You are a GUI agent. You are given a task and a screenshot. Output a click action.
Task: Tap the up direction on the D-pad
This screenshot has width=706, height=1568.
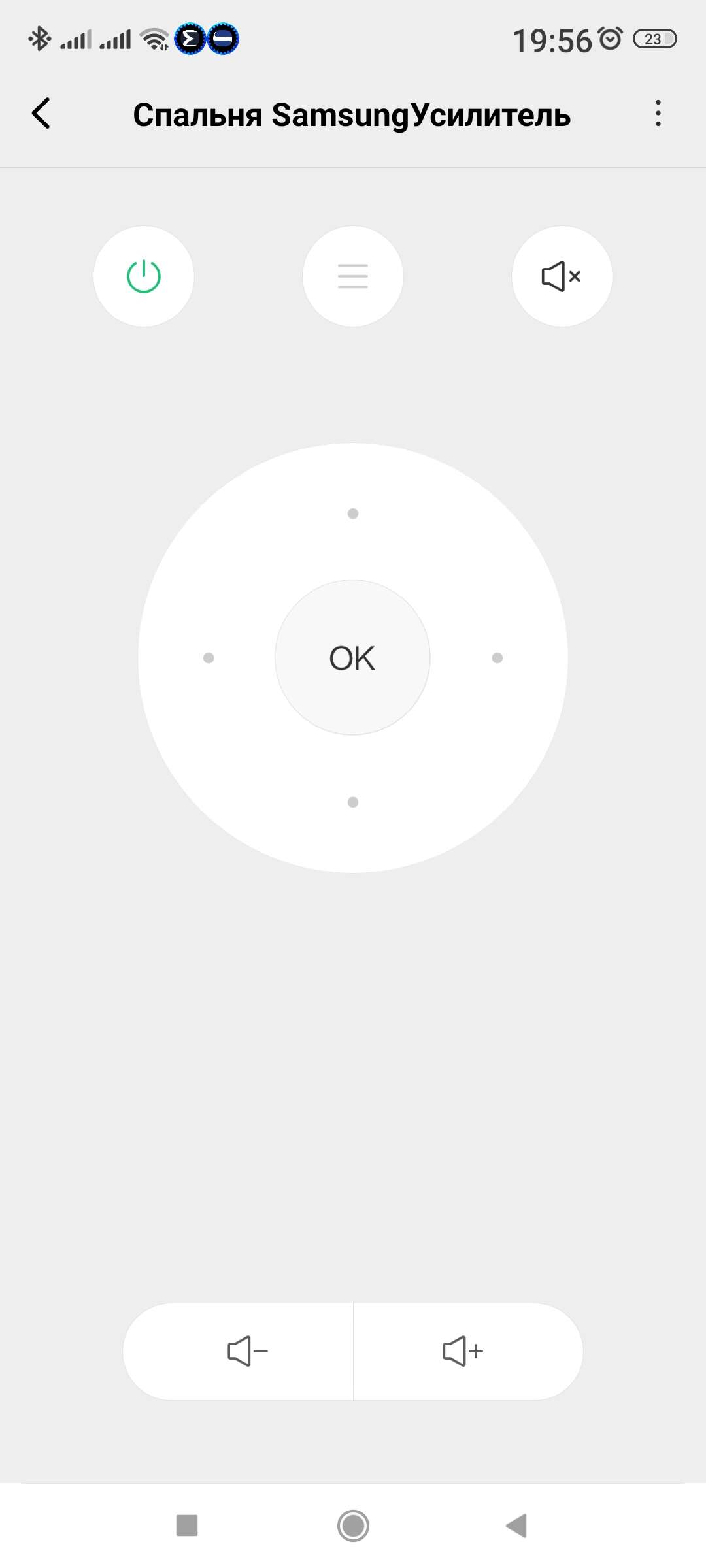[x=353, y=514]
